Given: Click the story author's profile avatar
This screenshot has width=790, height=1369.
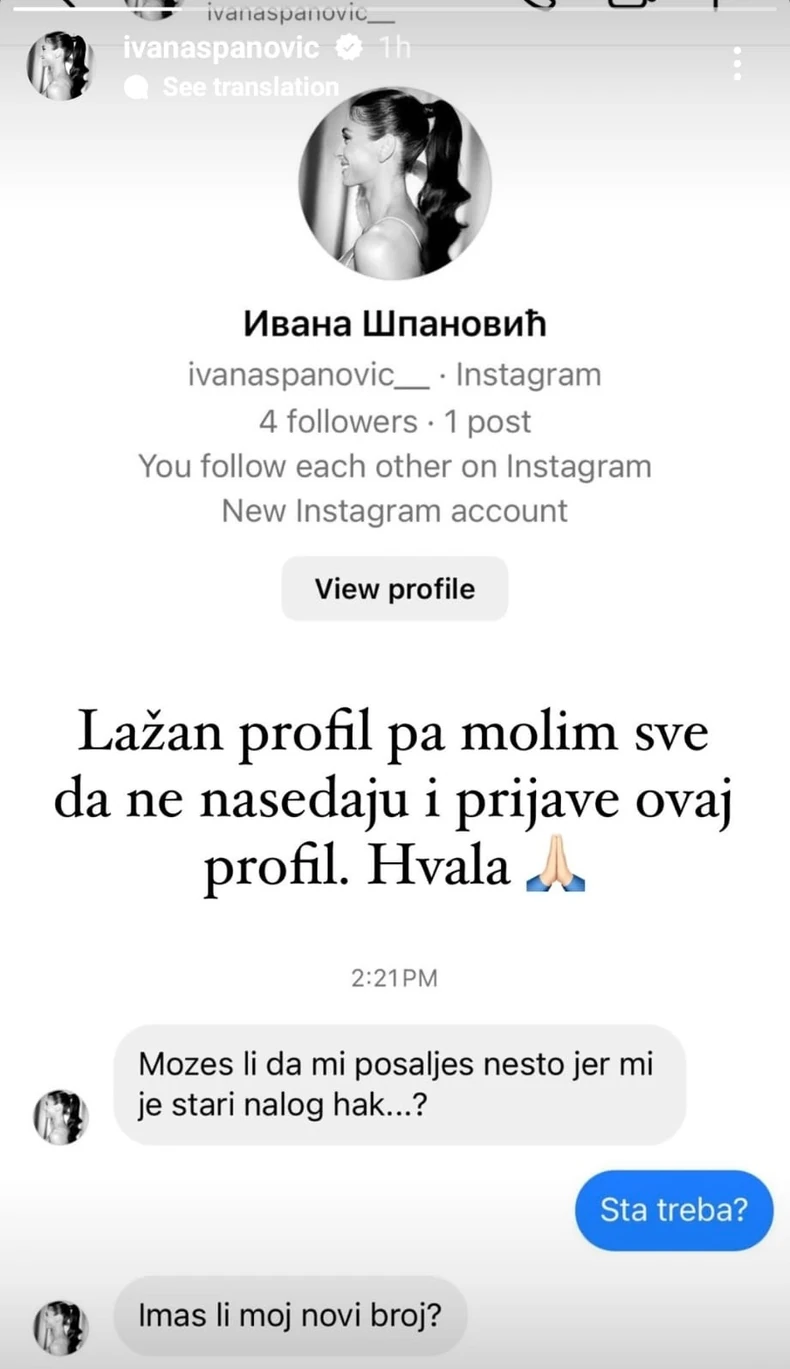Looking at the screenshot, I should point(59,63).
